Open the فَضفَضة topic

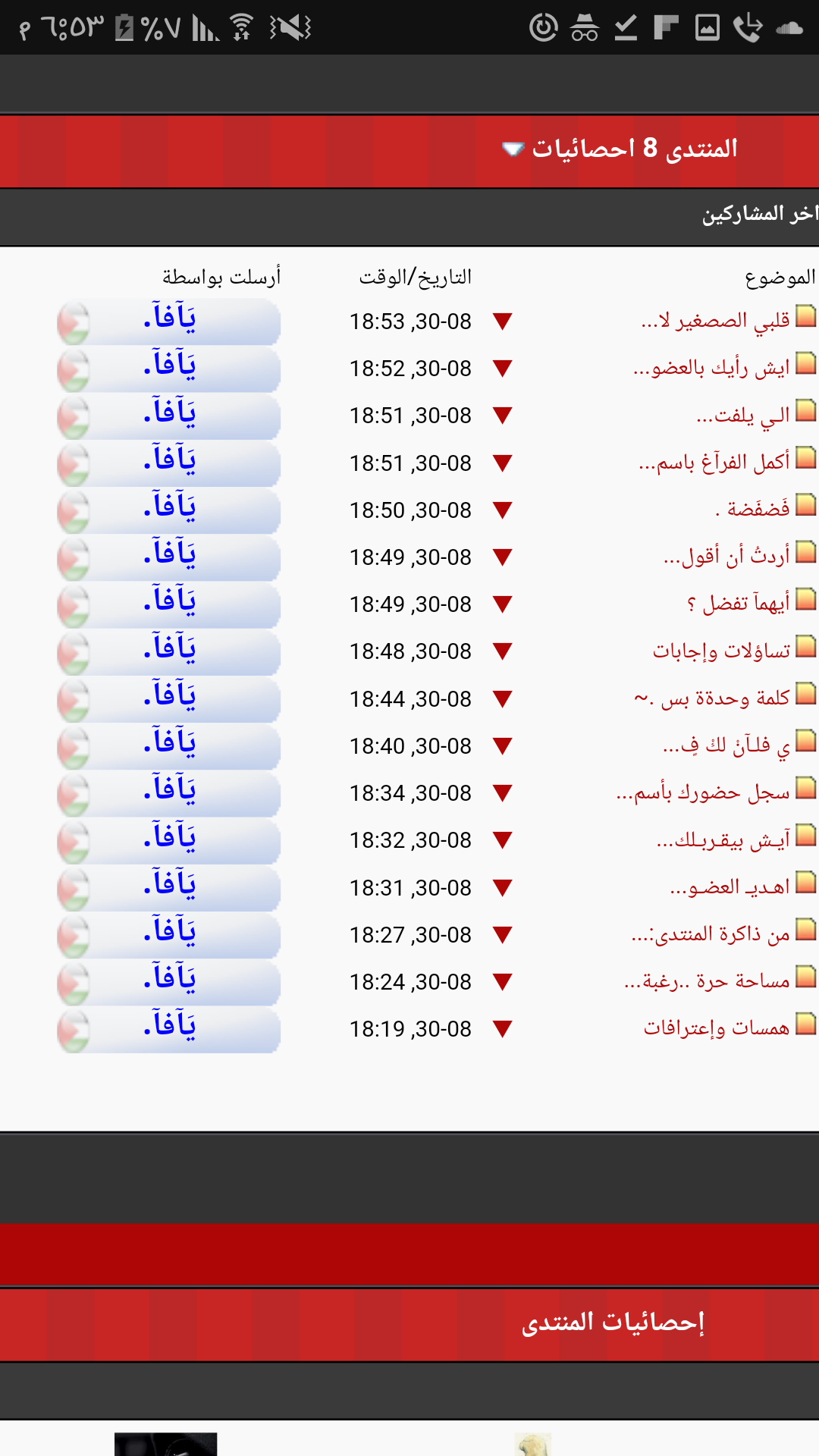click(752, 509)
